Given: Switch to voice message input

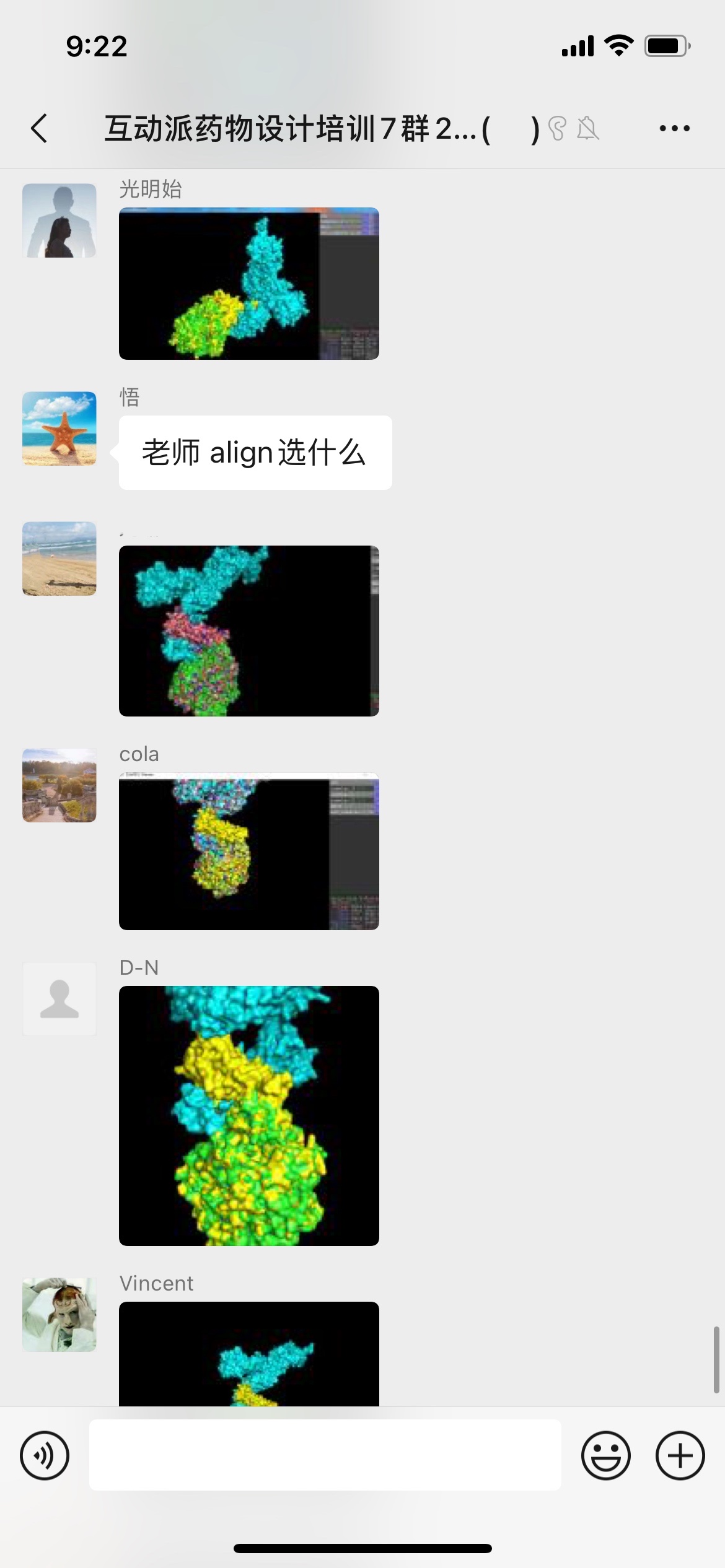Looking at the screenshot, I should [x=45, y=1455].
